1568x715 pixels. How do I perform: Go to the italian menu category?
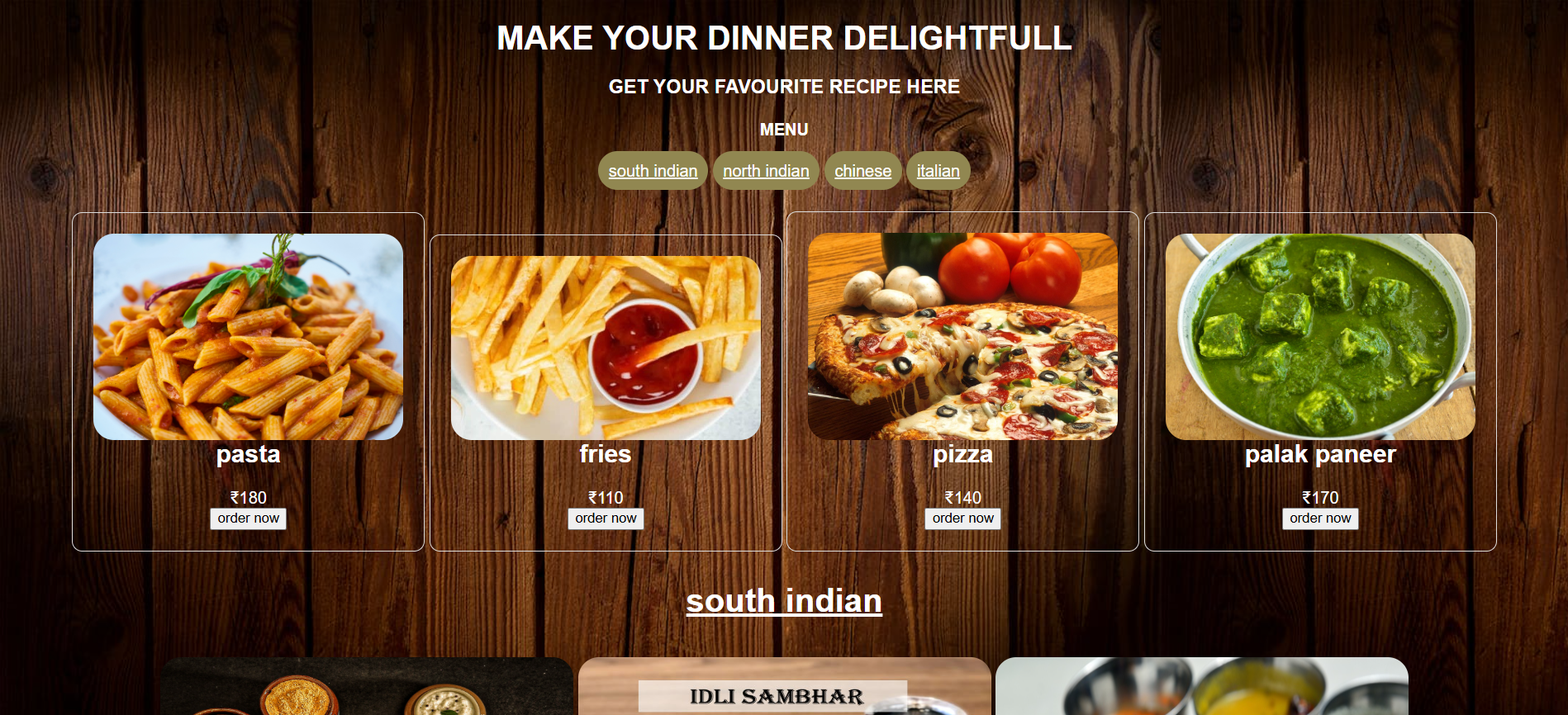[938, 171]
